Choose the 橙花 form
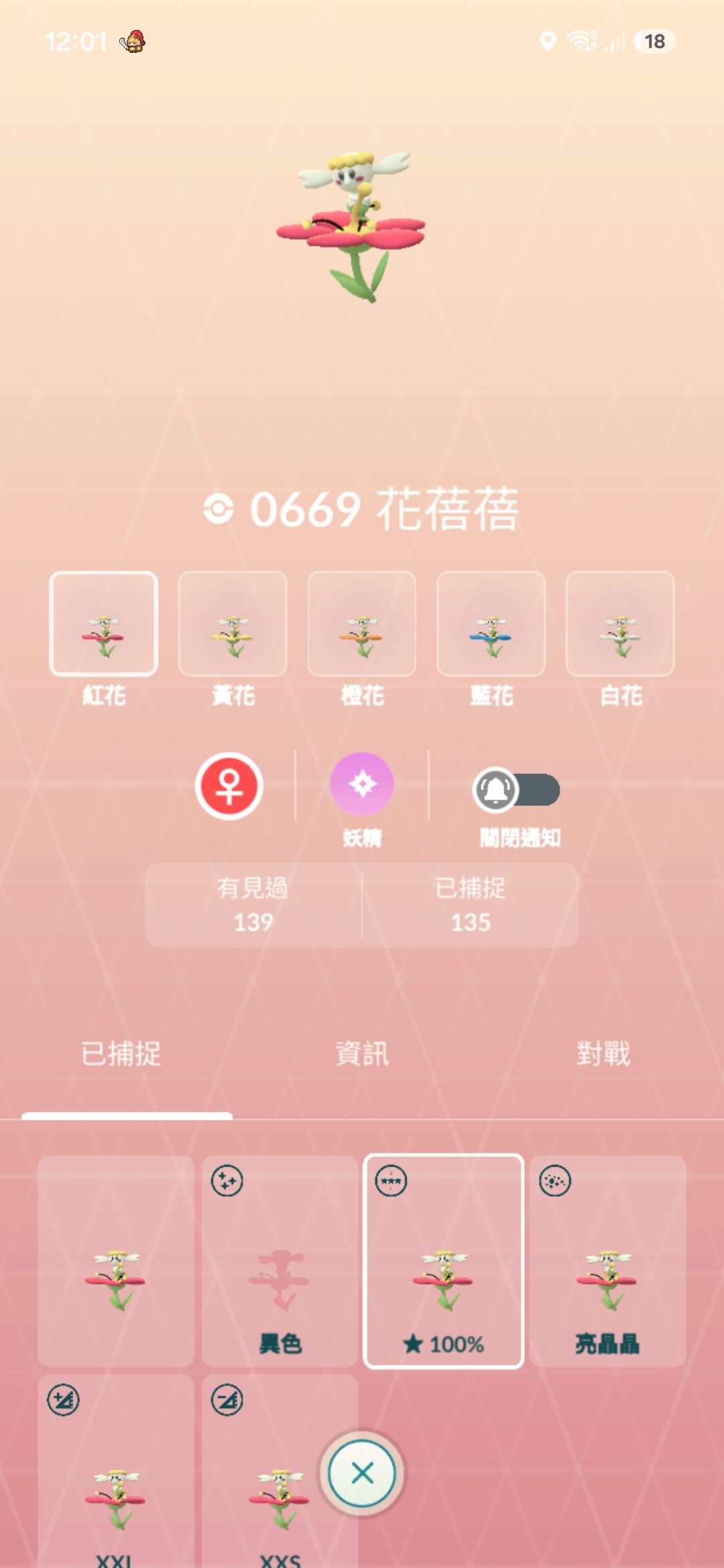This screenshot has width=724, height=1568. tap(362, 624)
